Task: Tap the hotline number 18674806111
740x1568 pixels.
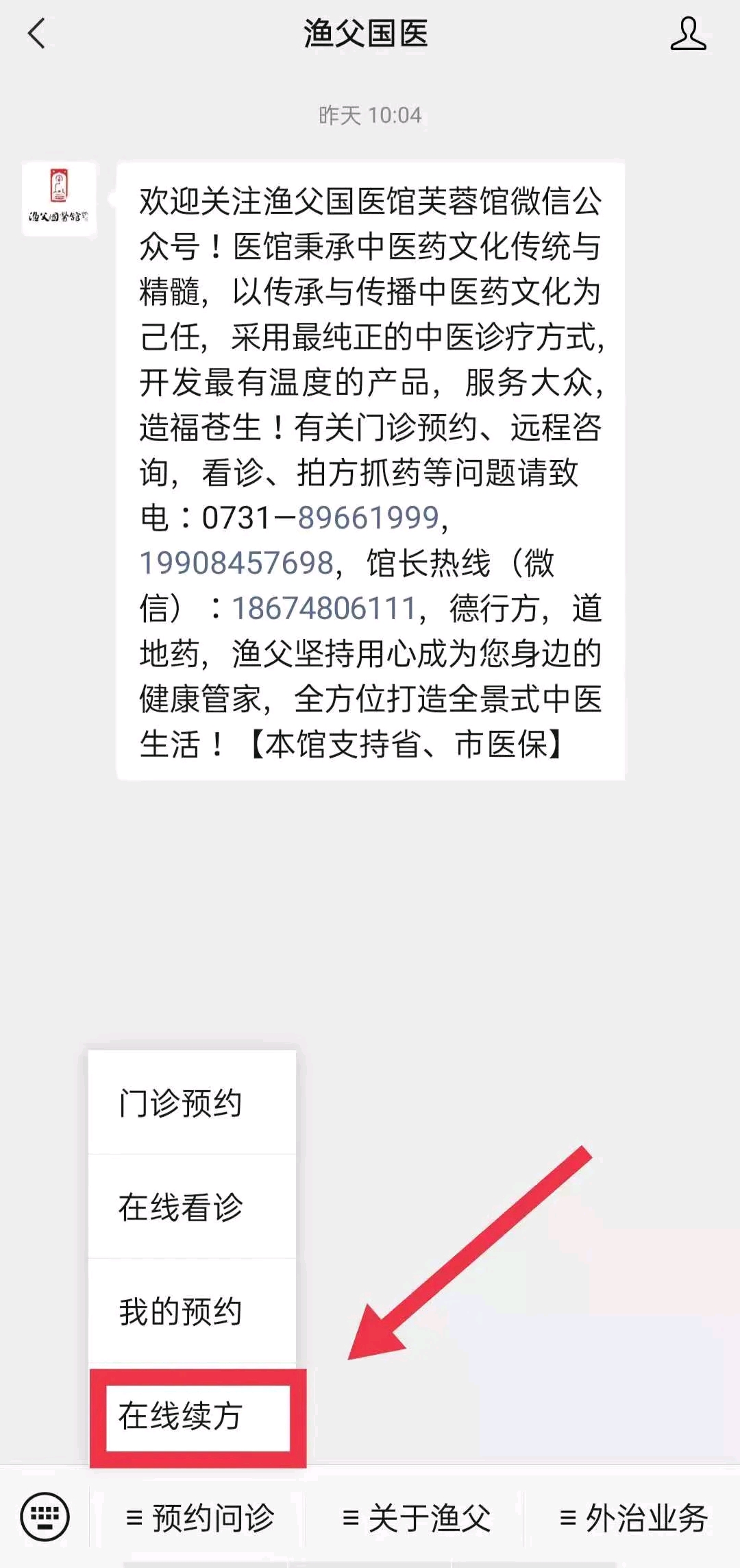Action: tap(324, 608)
